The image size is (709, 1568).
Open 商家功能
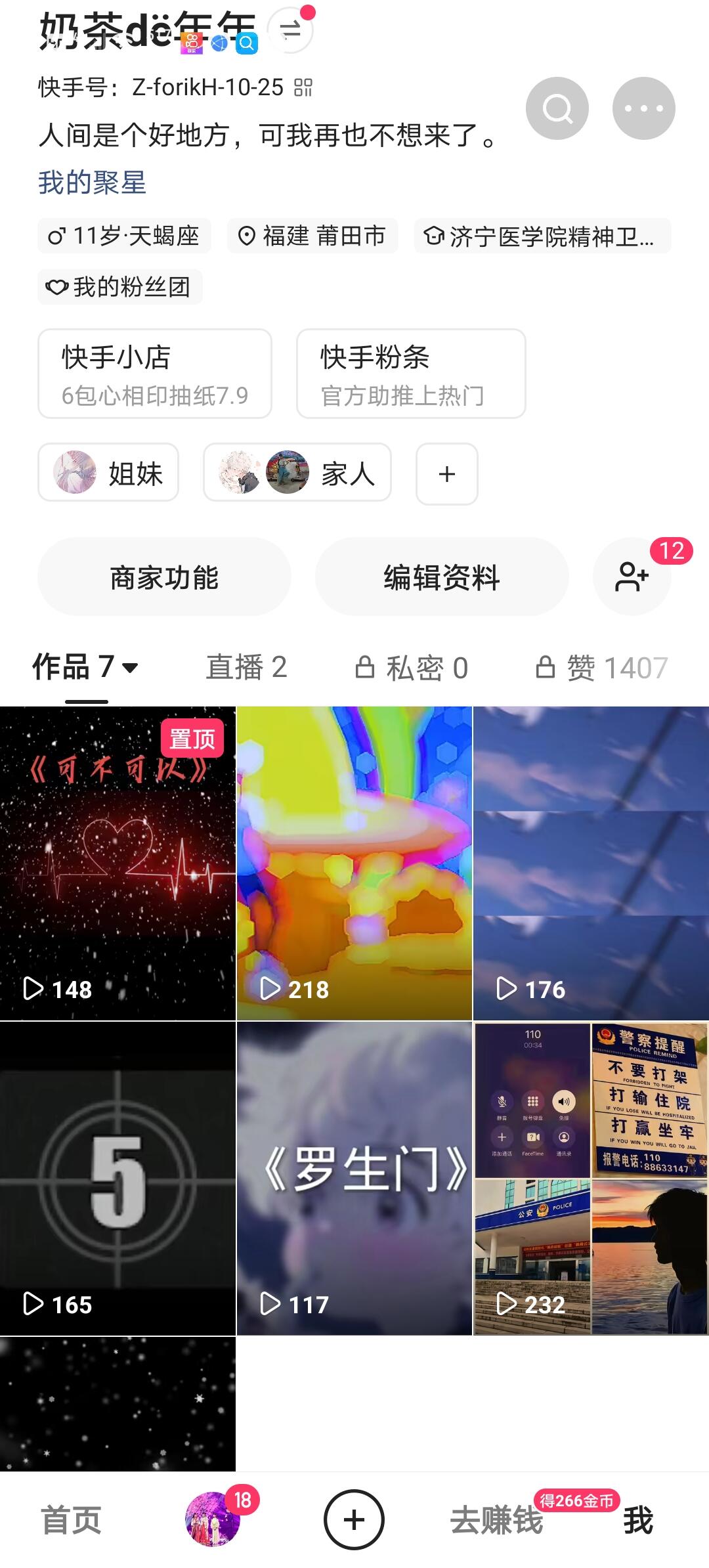pyautogui.click(x=164, y=577)
